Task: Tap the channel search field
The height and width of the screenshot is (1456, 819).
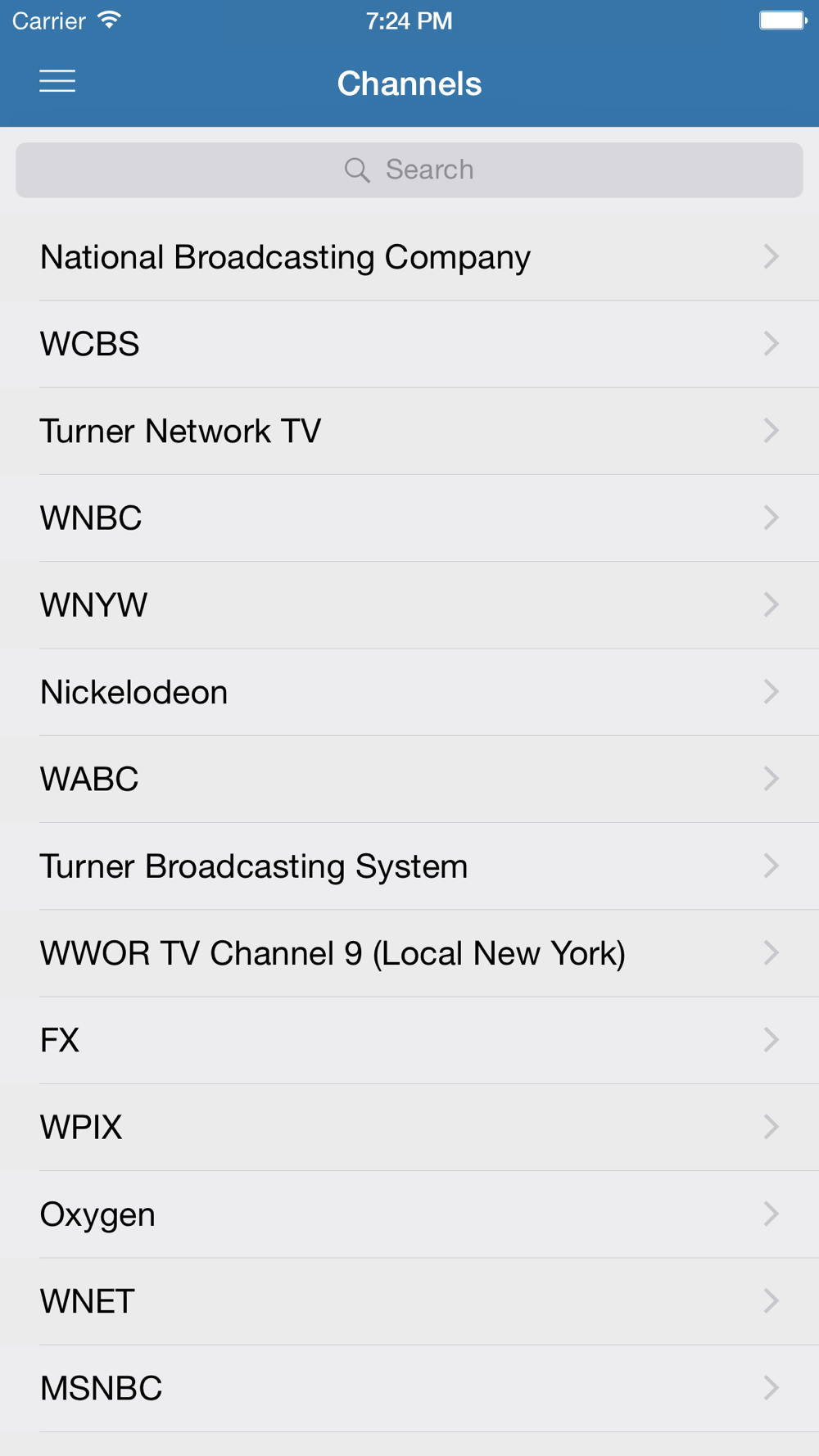Action: pyautogui.click(x=409, y=170)
